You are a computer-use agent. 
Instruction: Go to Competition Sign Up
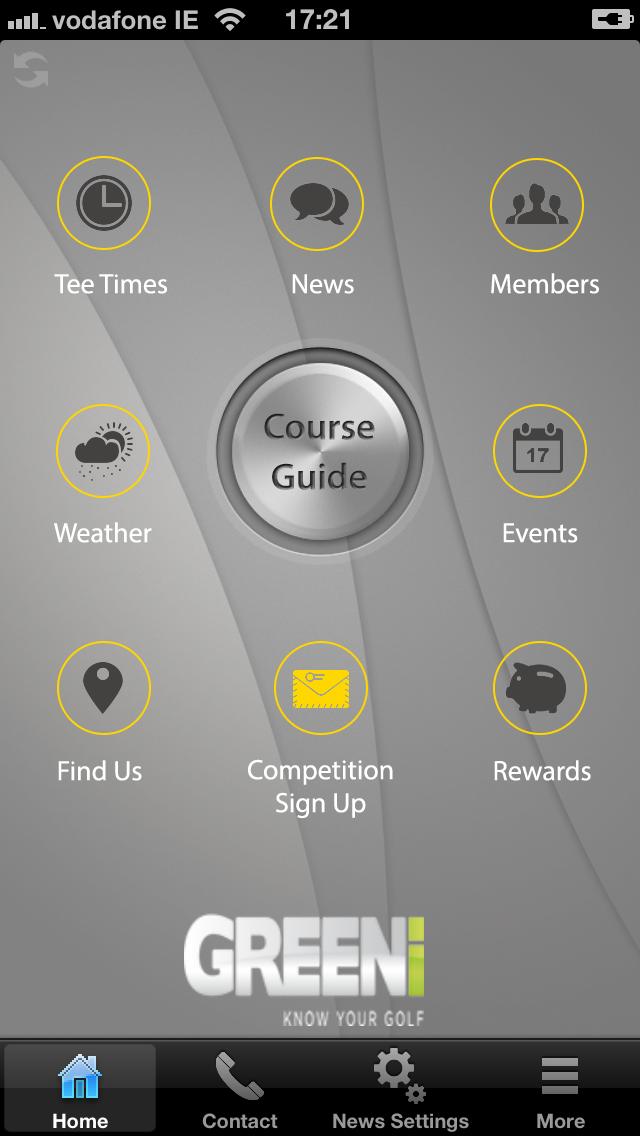click(320, 688)
